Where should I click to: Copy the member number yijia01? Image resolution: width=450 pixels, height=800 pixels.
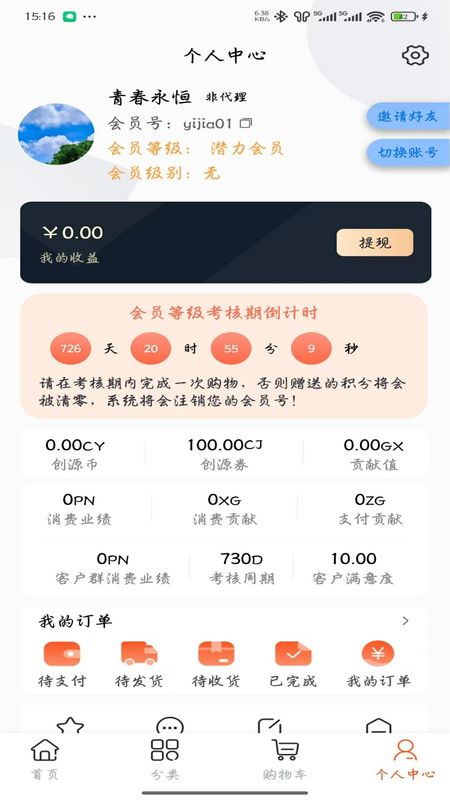click(246, 123)
